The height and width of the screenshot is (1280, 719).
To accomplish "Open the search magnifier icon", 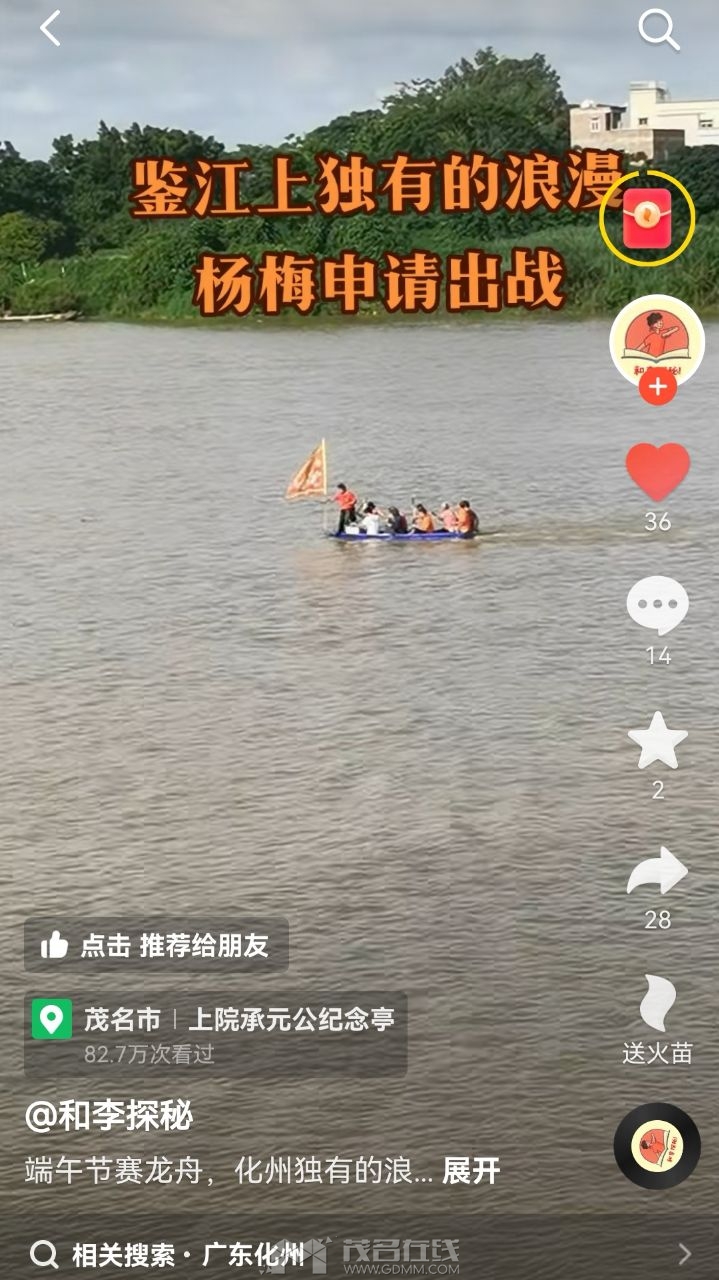I will click(x=659, y=30).
